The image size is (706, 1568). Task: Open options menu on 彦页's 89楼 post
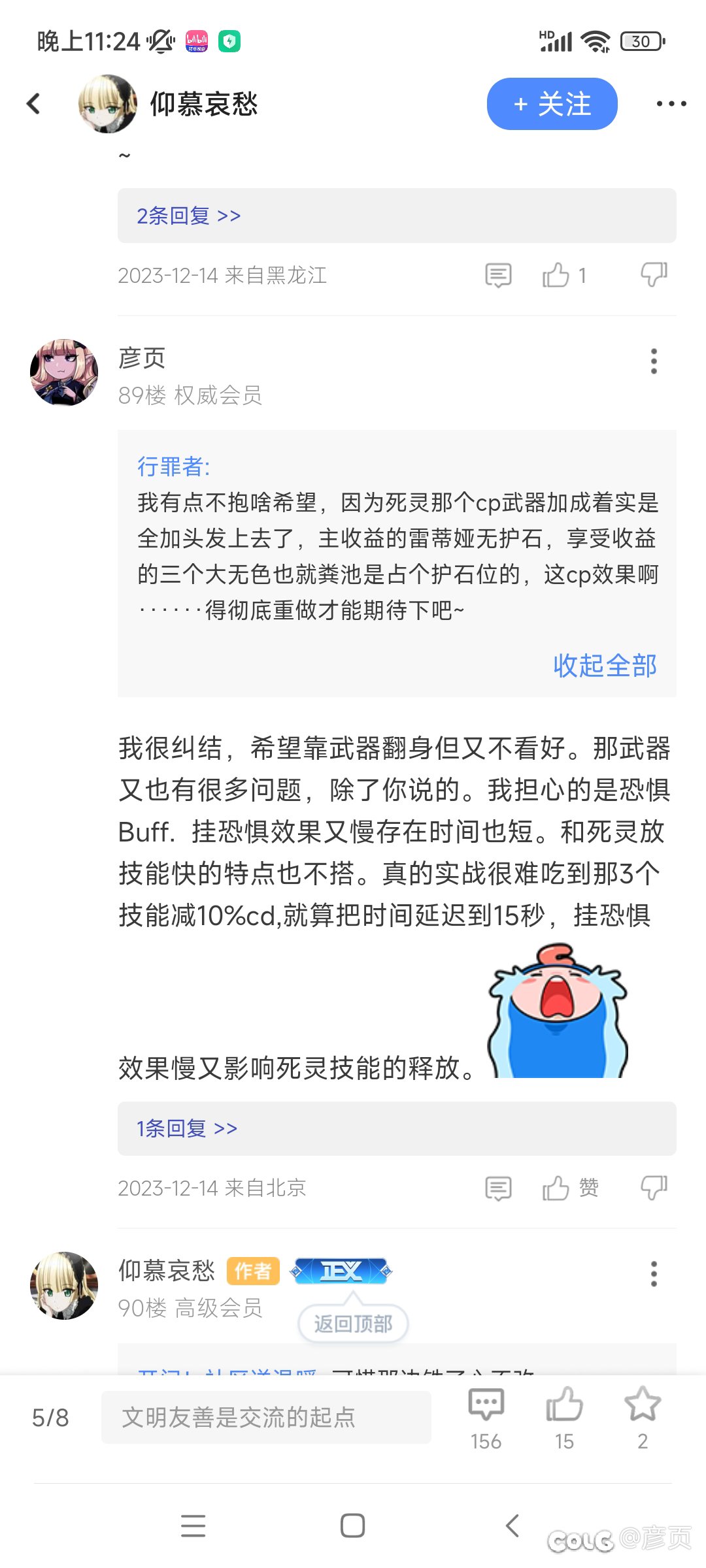pos(654,361)
